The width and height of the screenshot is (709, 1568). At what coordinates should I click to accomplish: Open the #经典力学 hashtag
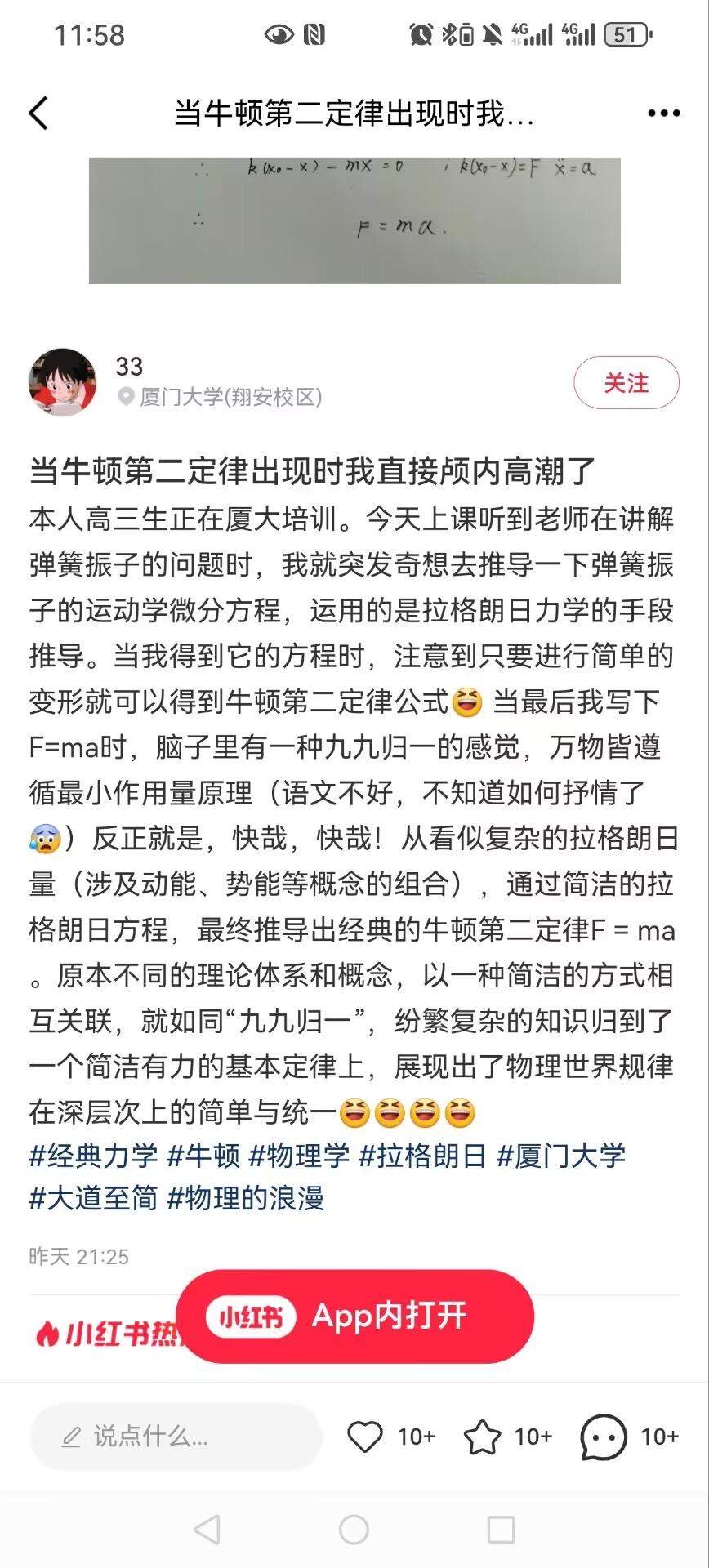pos(94,1156)
